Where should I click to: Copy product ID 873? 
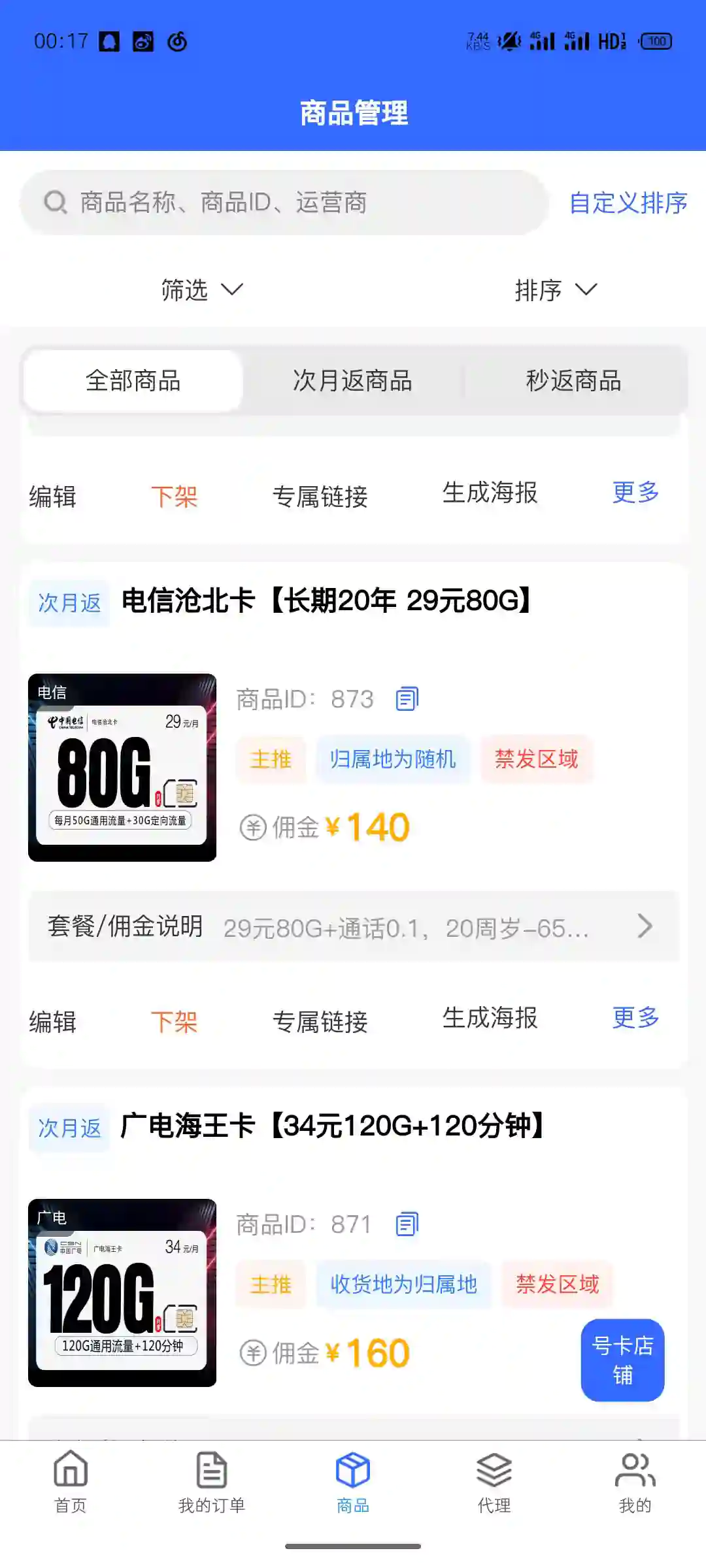[407, 699]
